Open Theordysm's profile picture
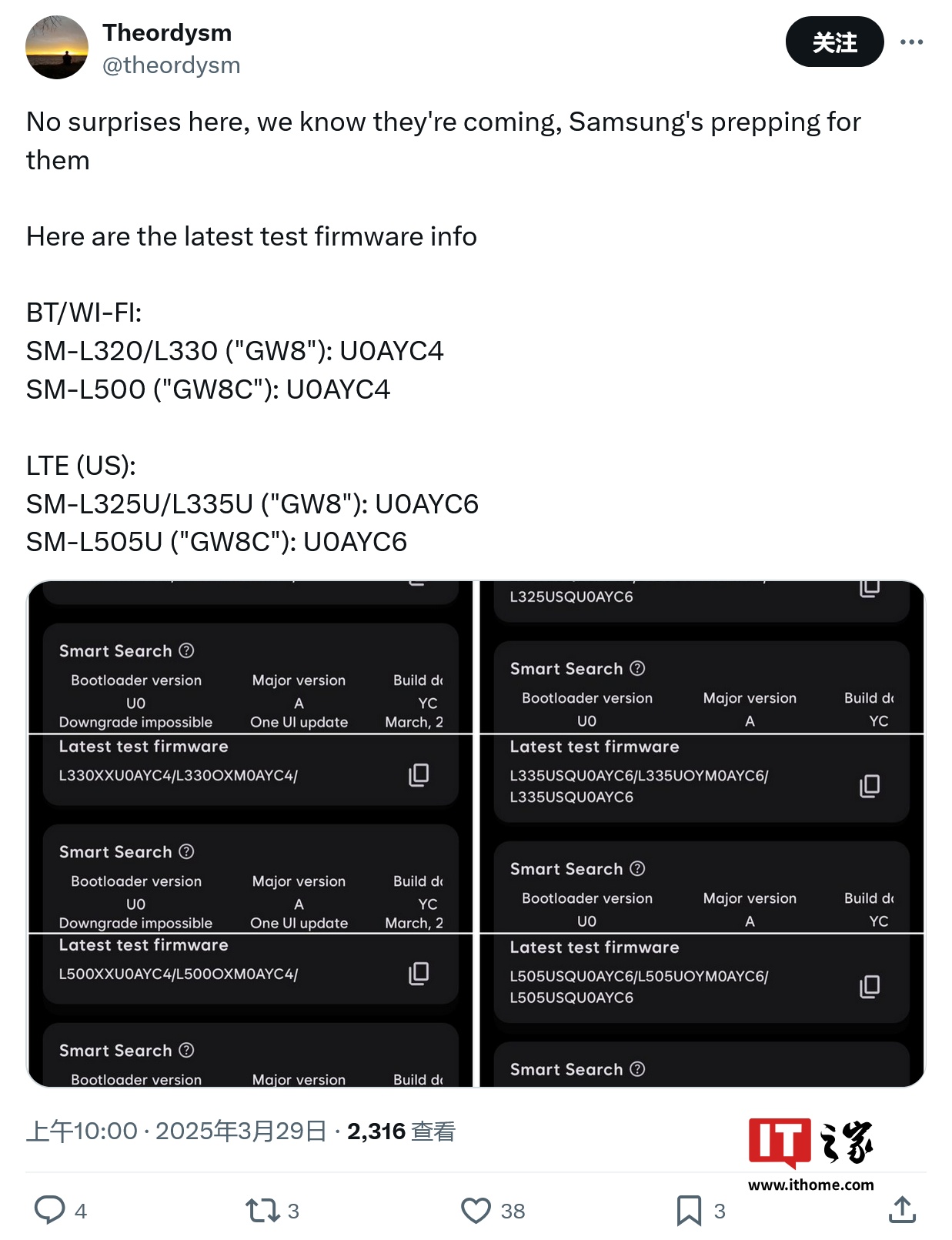 (x=57, y=48)
